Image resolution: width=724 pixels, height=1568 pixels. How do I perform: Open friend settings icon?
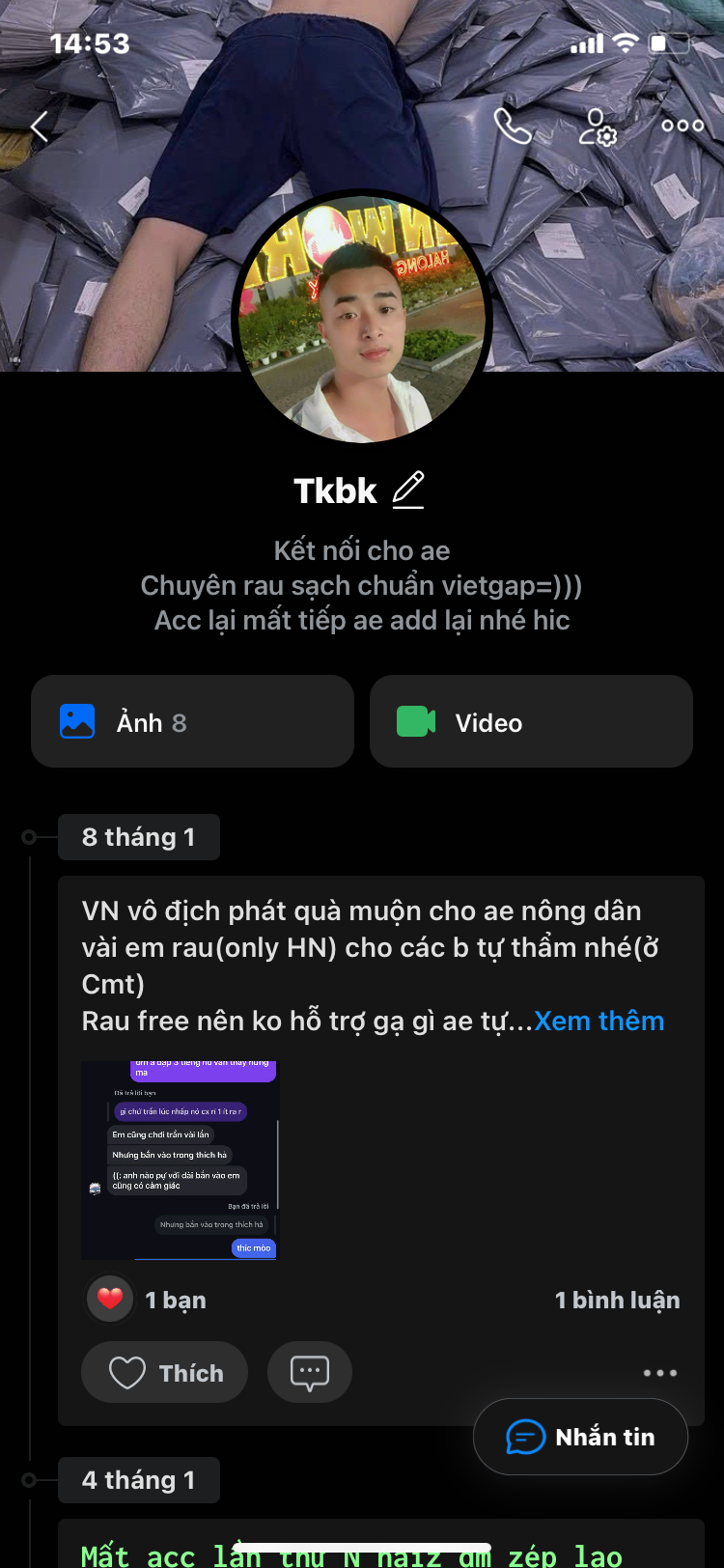click(598, 126)
